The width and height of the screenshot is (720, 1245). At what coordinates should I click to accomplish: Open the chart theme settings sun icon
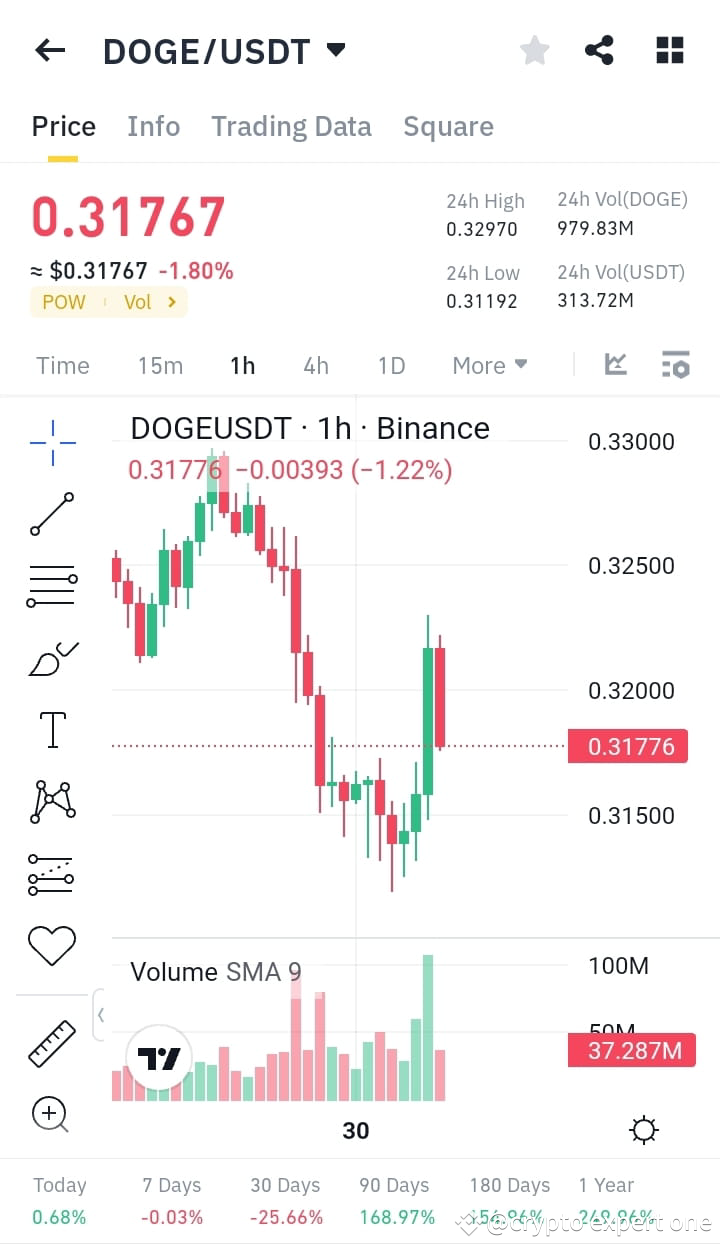coord(644,1129)
